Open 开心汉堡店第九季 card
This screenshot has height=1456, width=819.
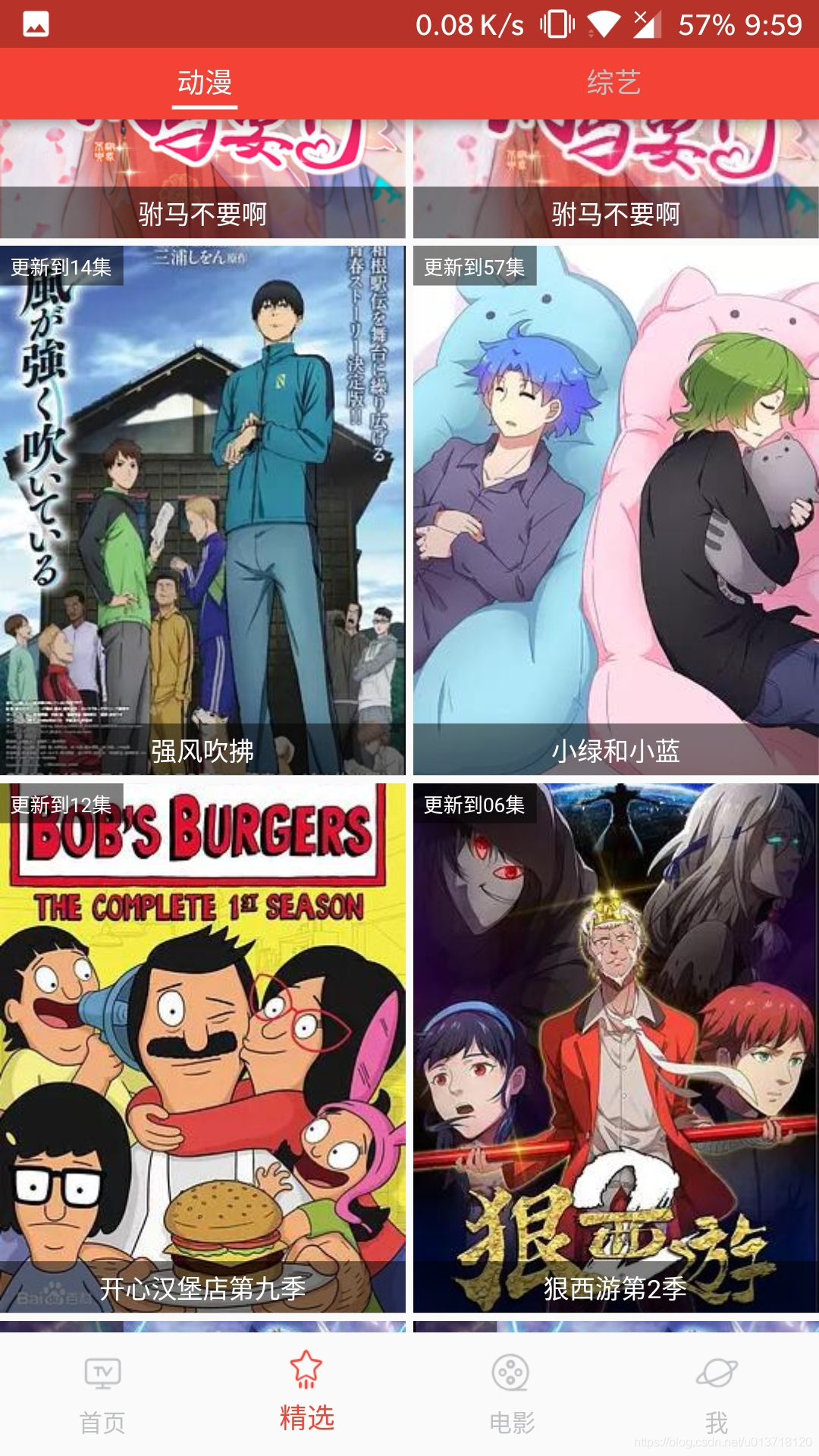[x=202, y=1047]
